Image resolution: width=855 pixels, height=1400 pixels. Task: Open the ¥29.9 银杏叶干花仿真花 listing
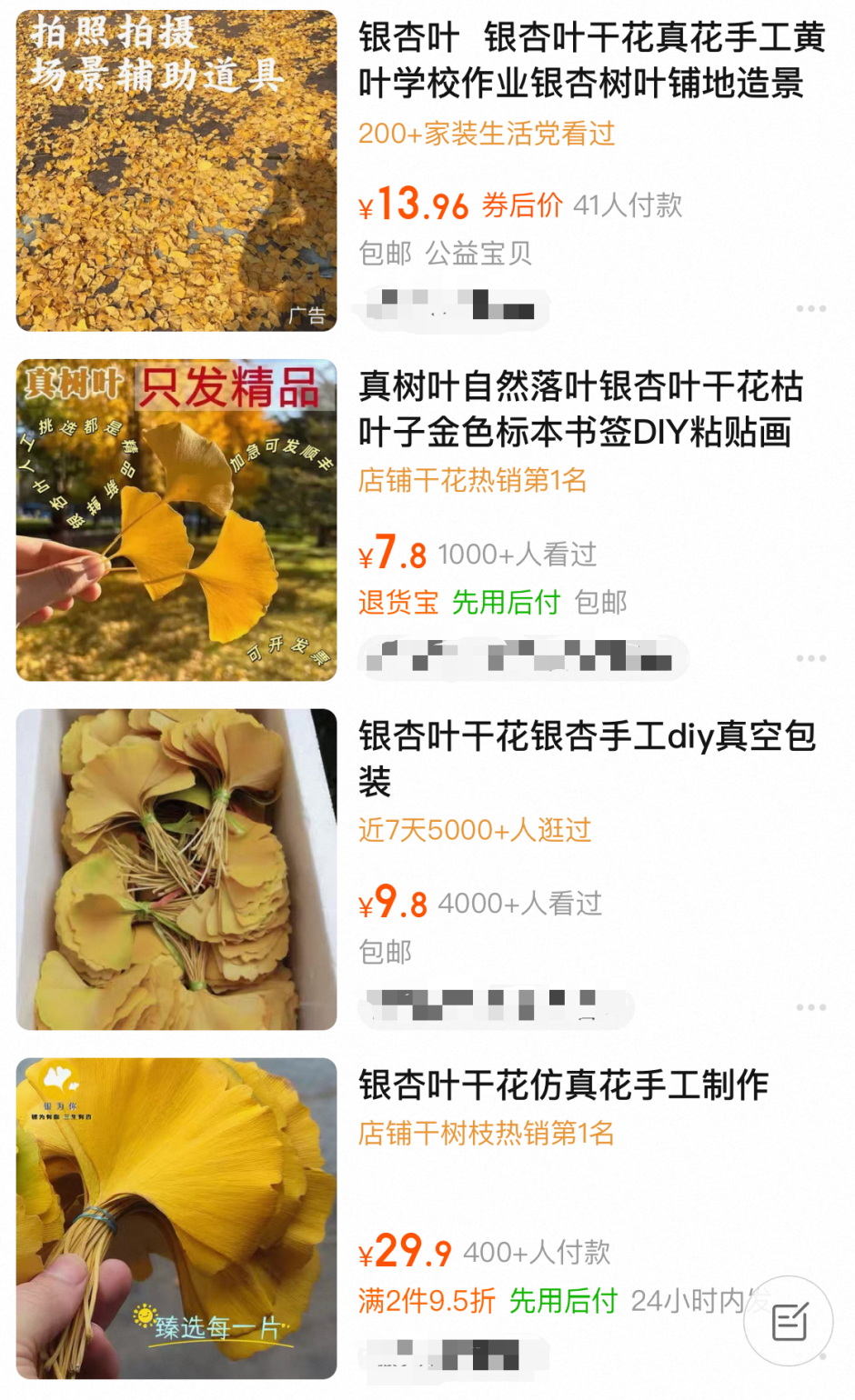[564, 1085]
